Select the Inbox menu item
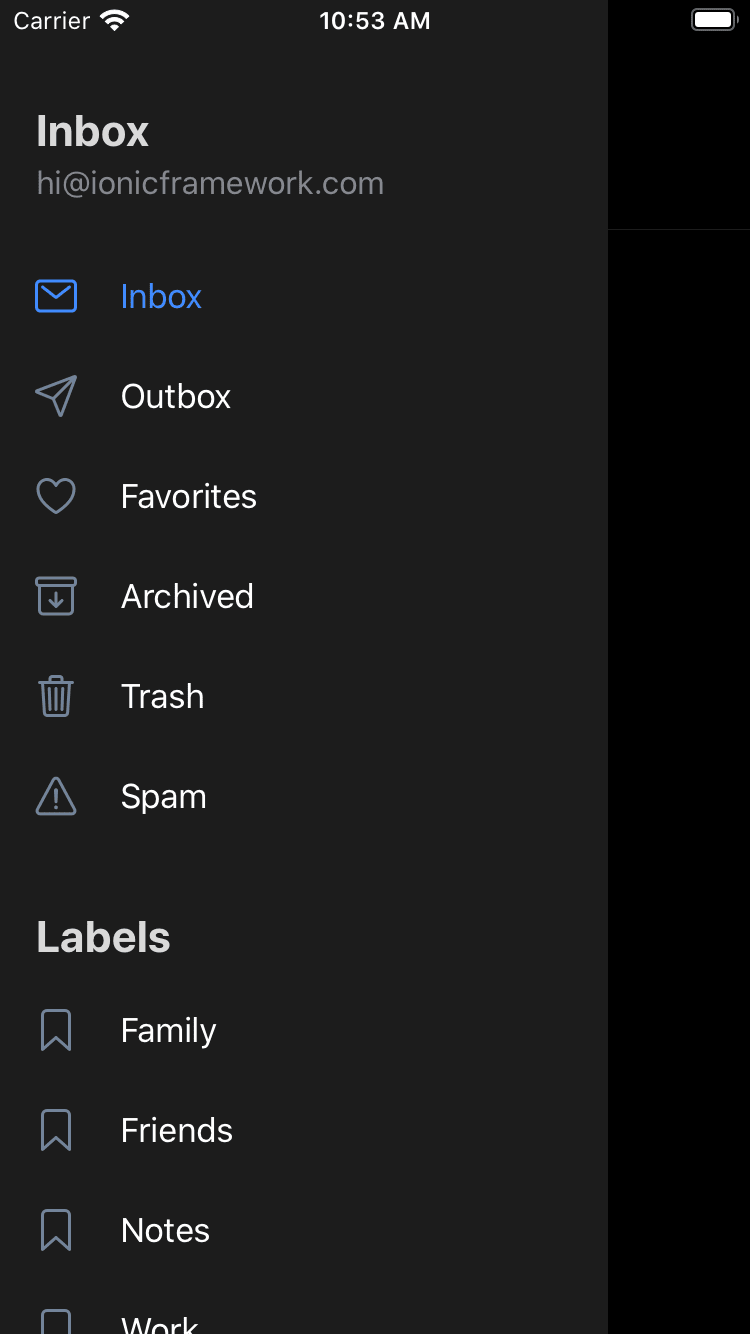The width and height of the screenshot is (750, 1334). pyautogui.click(x=304, y=296)
